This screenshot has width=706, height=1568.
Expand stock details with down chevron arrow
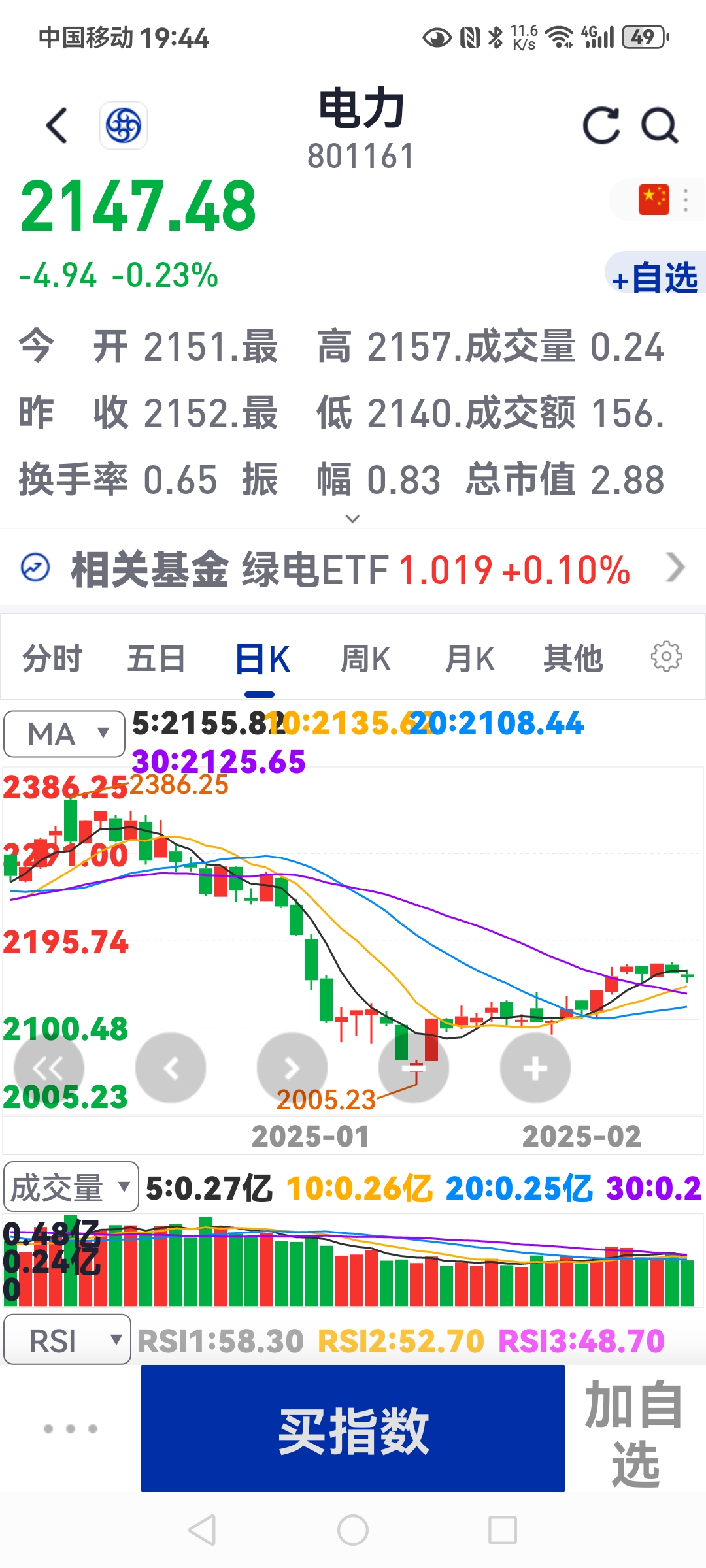(352, 517)
